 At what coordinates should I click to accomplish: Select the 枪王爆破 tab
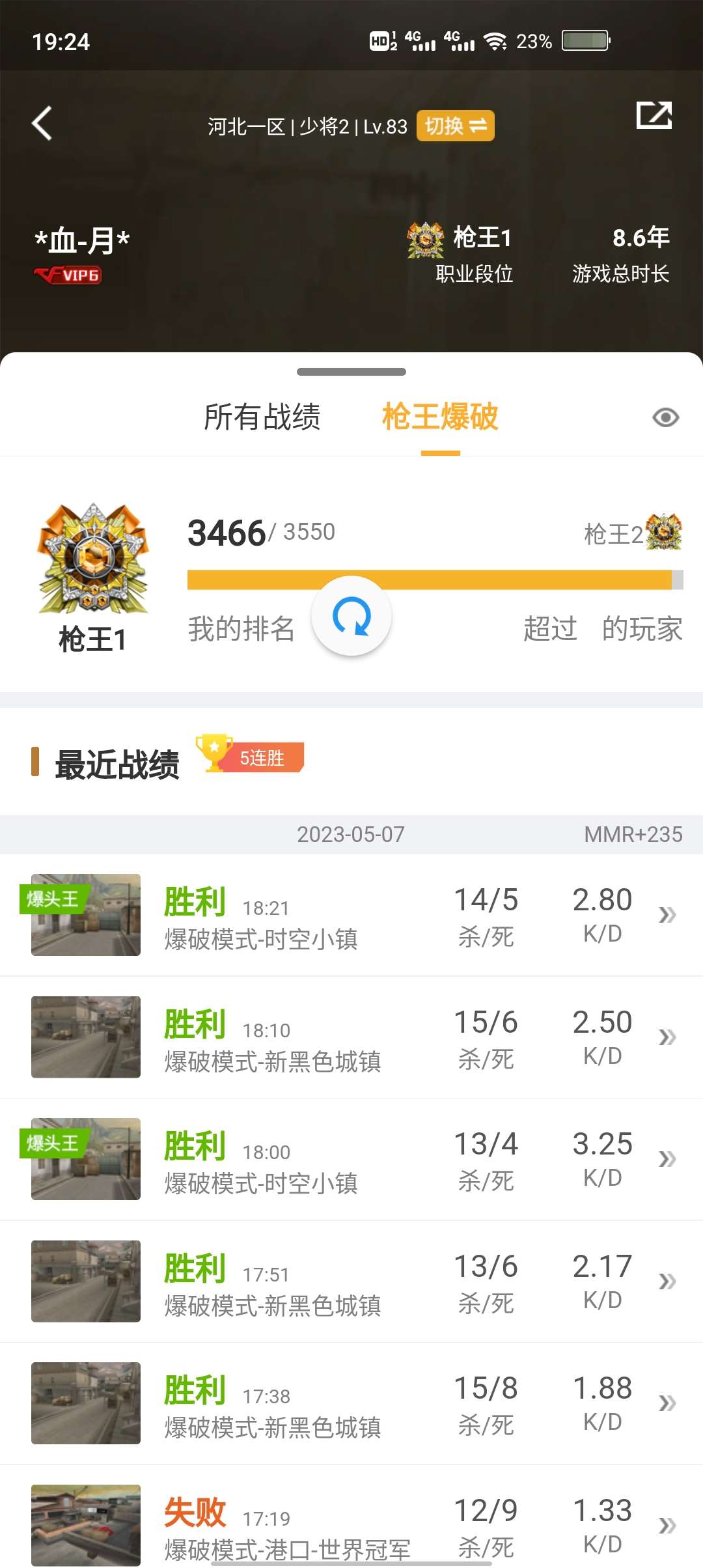440,417
